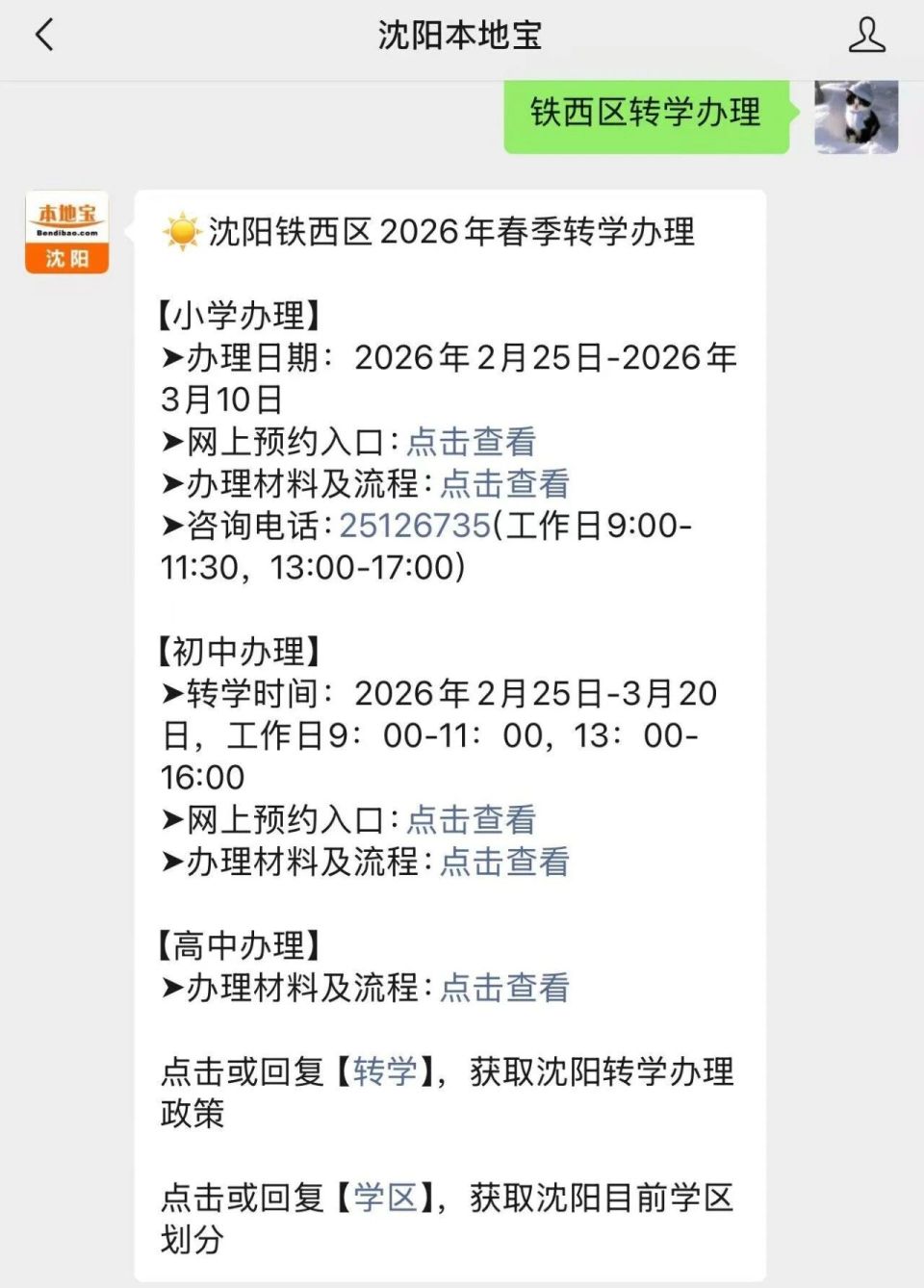Open 点击查看 for 初中 办理材料及流程
Viewport: 924px width, 1288px height.
click(x=504, y=862)
